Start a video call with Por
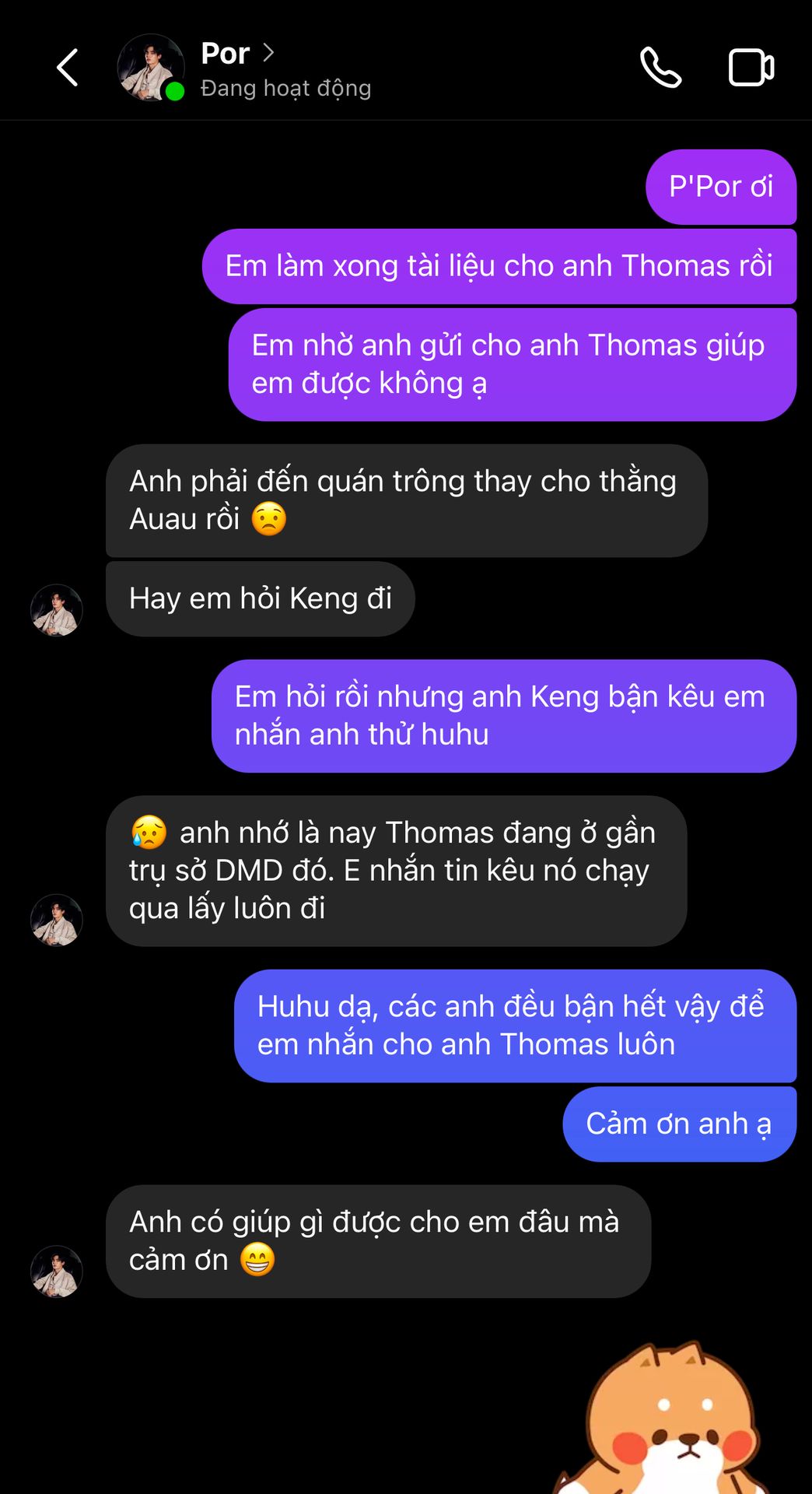Viewport: 812px width, 1494px height. (751, 68)
